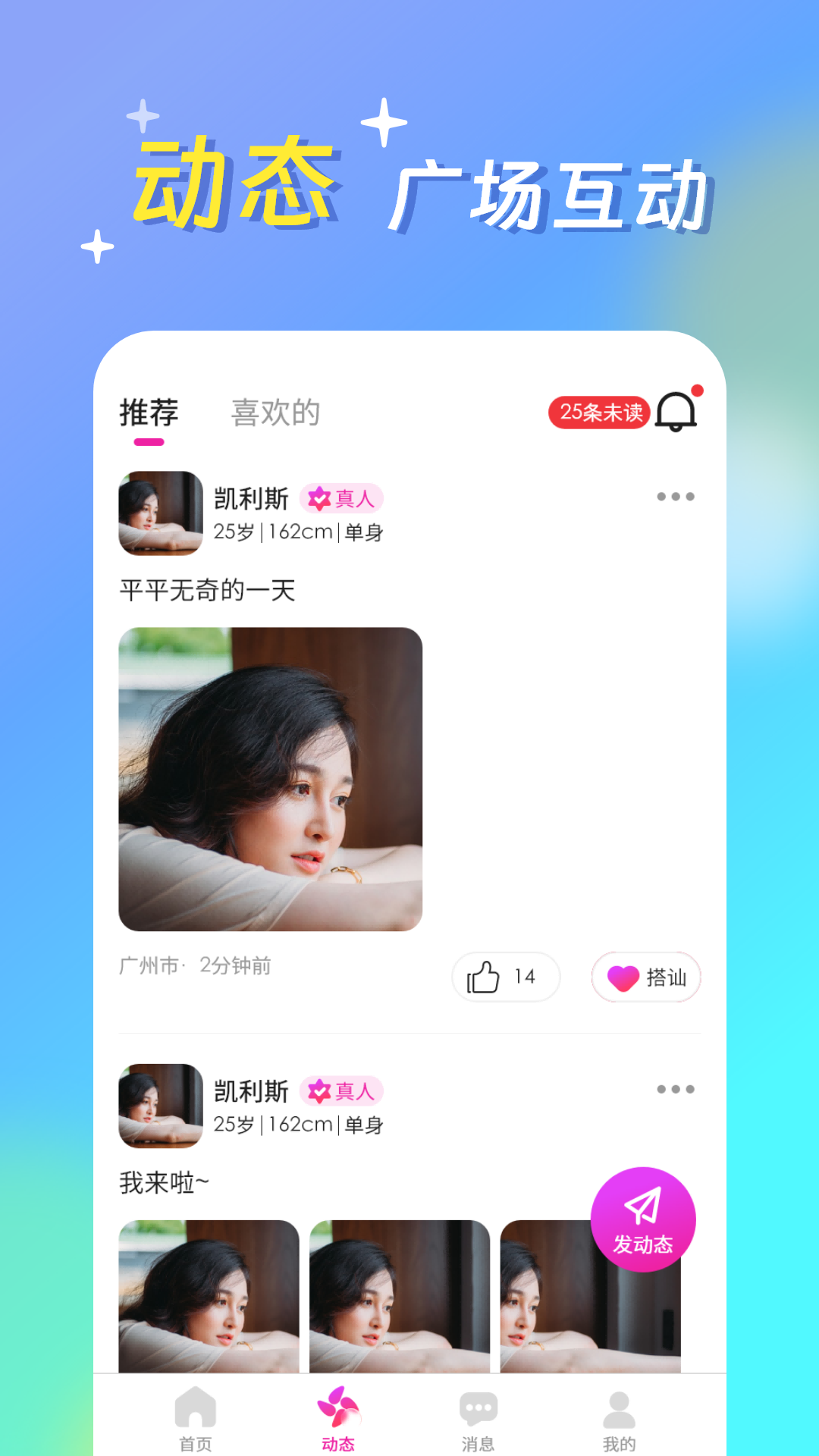819x1456 pixels.
Task: Switch to the 喜欢的 tab
Action: [x=276, y=412]
